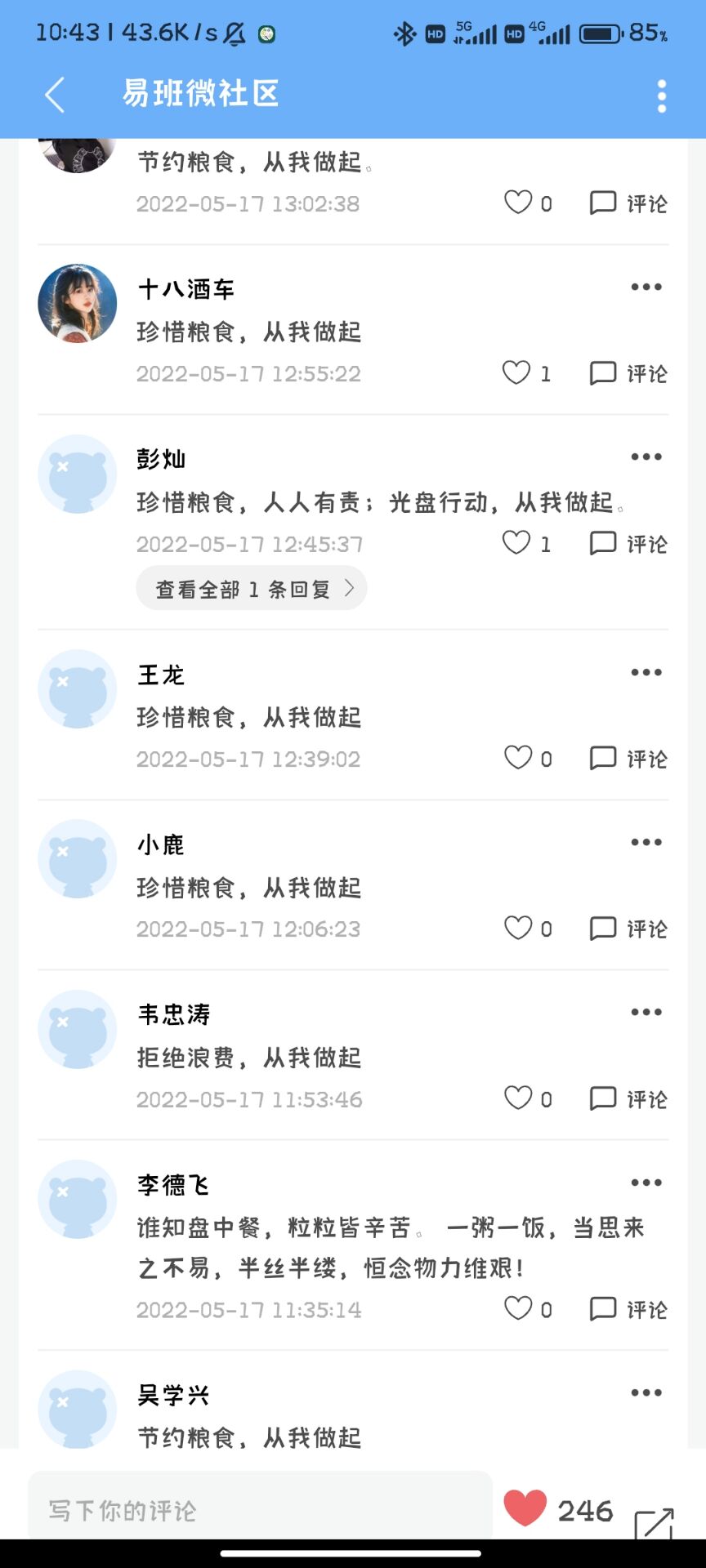The image size is (706, 1568).
Task: Open more options on 彭灿's comment
Action: coord(646,457)
